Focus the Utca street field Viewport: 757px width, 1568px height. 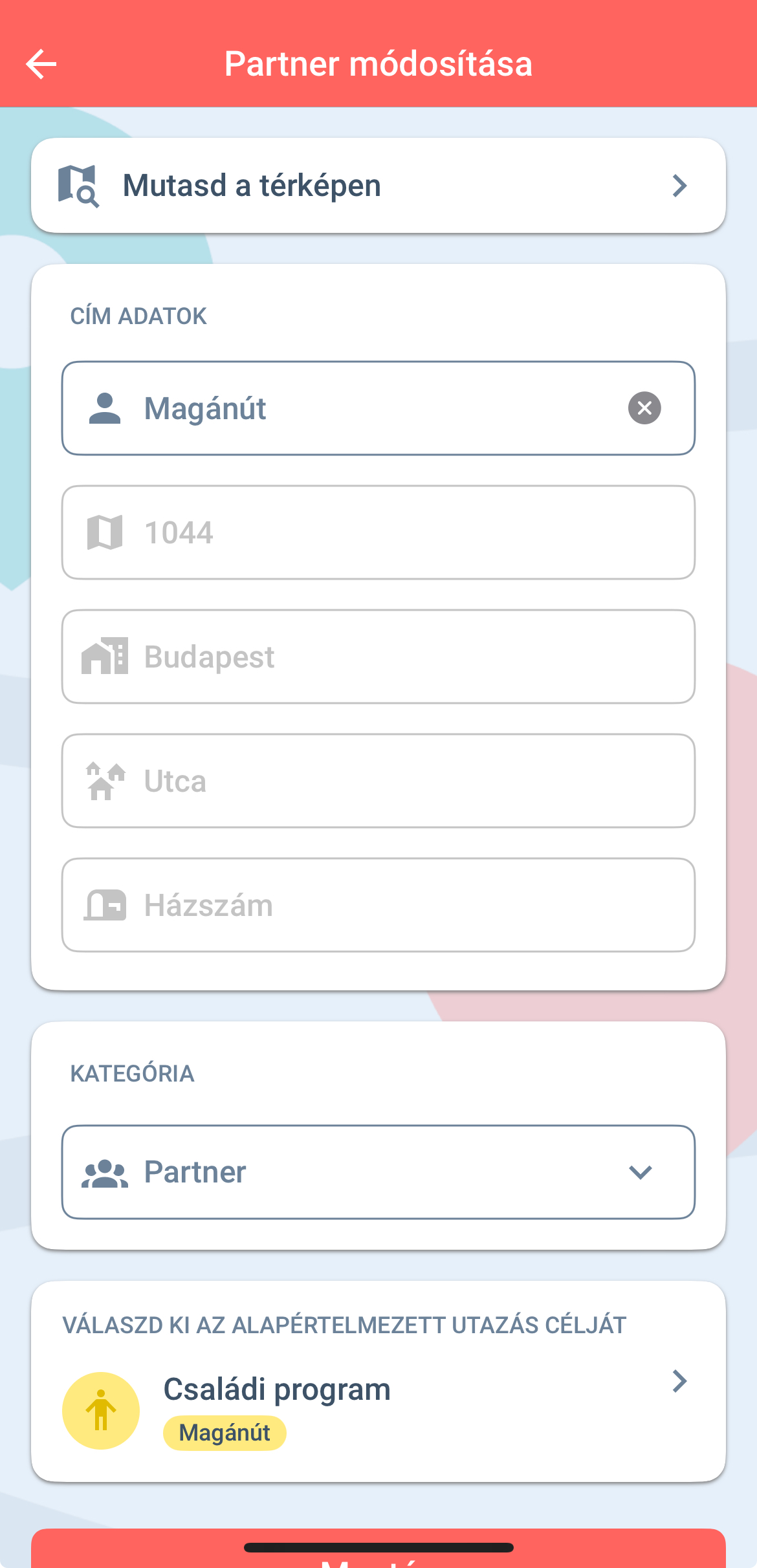click(378, 781)
